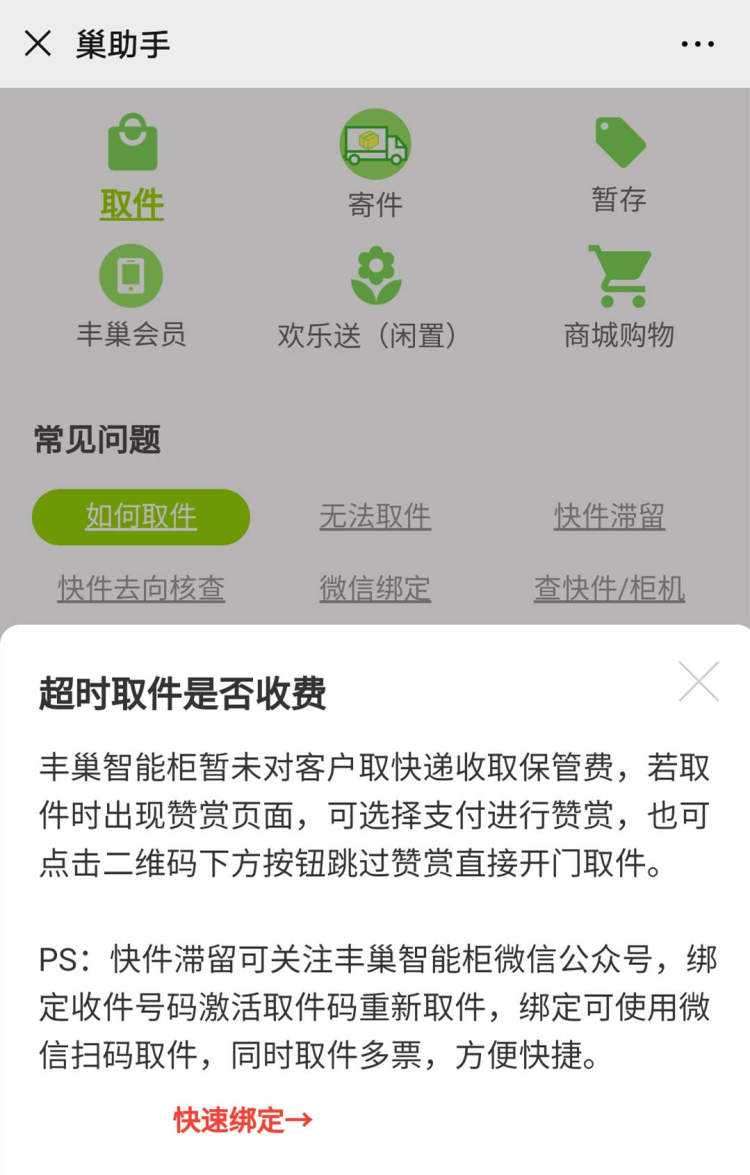Open the 暂存 temporary storage option
Image resolution: width=750 pixels, height=1175 pixels.
pyautogui.click(x=619, y=165)
